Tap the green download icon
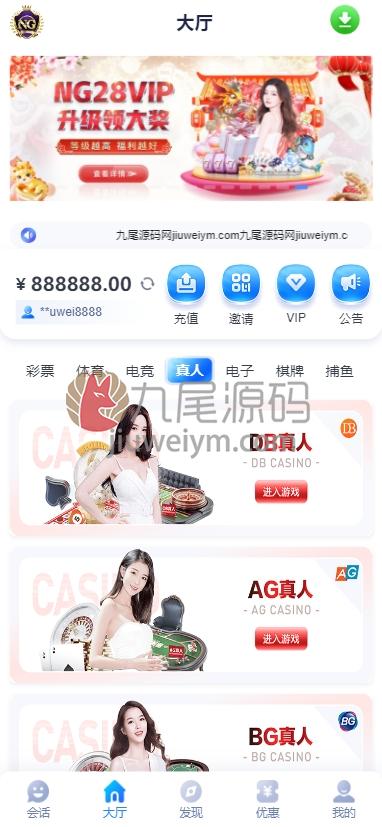 [345, 20]
